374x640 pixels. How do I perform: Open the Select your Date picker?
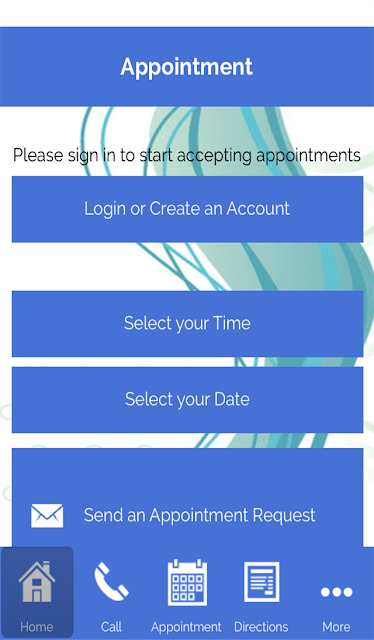(x=187, y=400)
